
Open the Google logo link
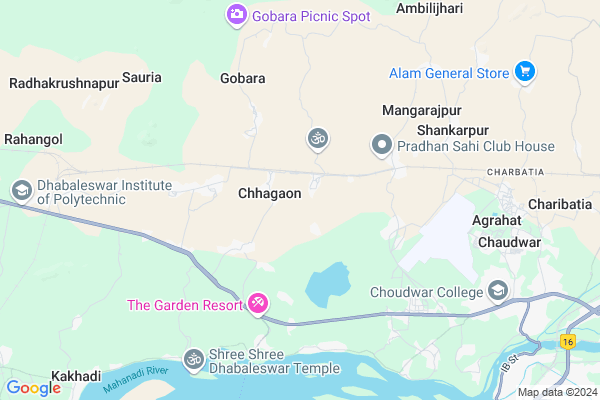[x=33, y=388]
